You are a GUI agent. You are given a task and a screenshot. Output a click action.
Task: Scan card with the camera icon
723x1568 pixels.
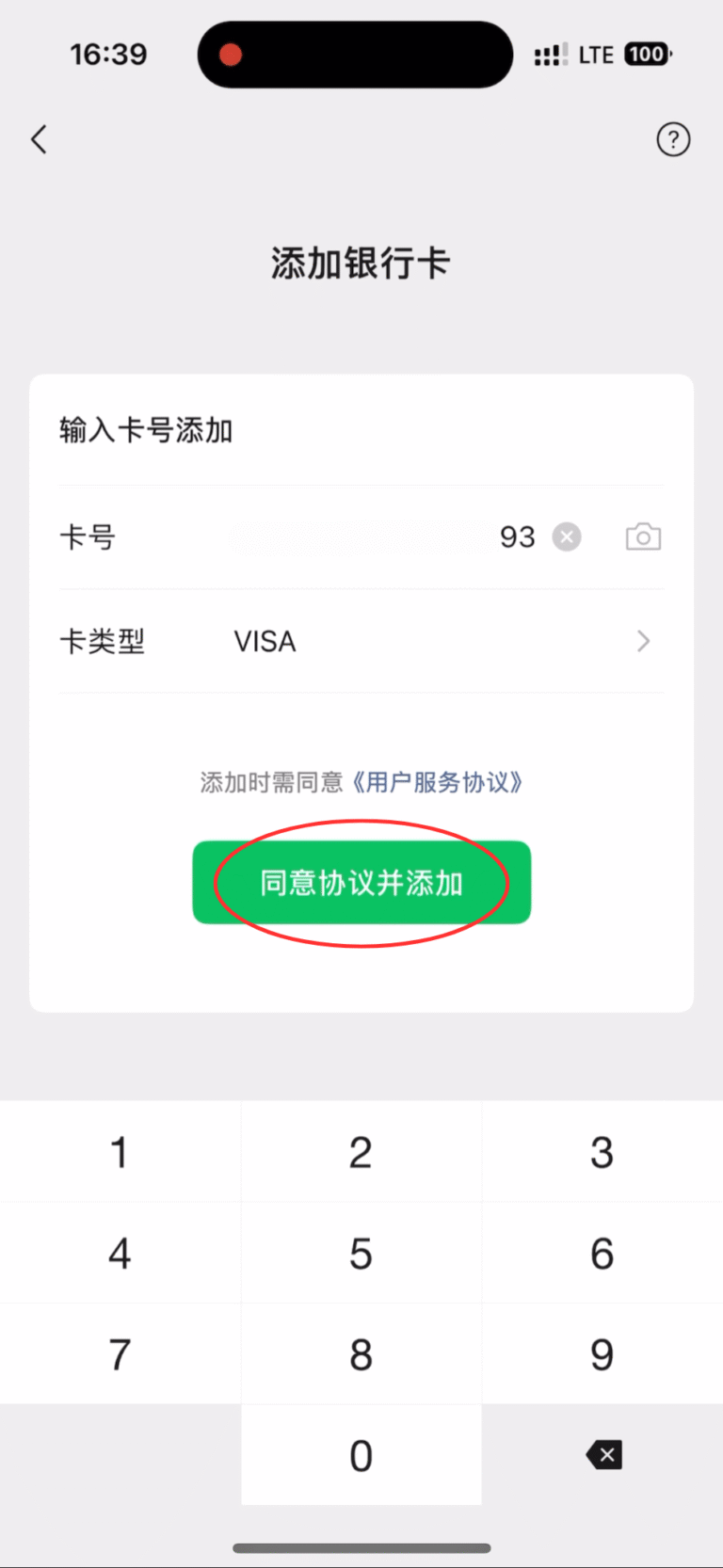tap(643, 537)
